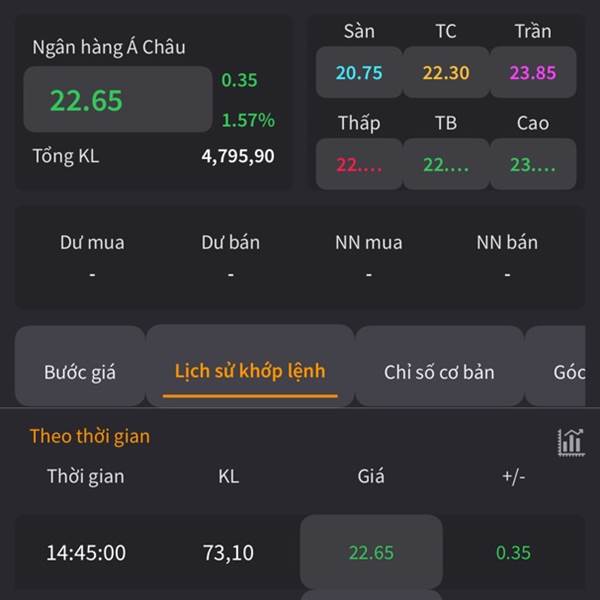
Task: Switch to the Bước giá tab
Action: [x=80, y=366]
